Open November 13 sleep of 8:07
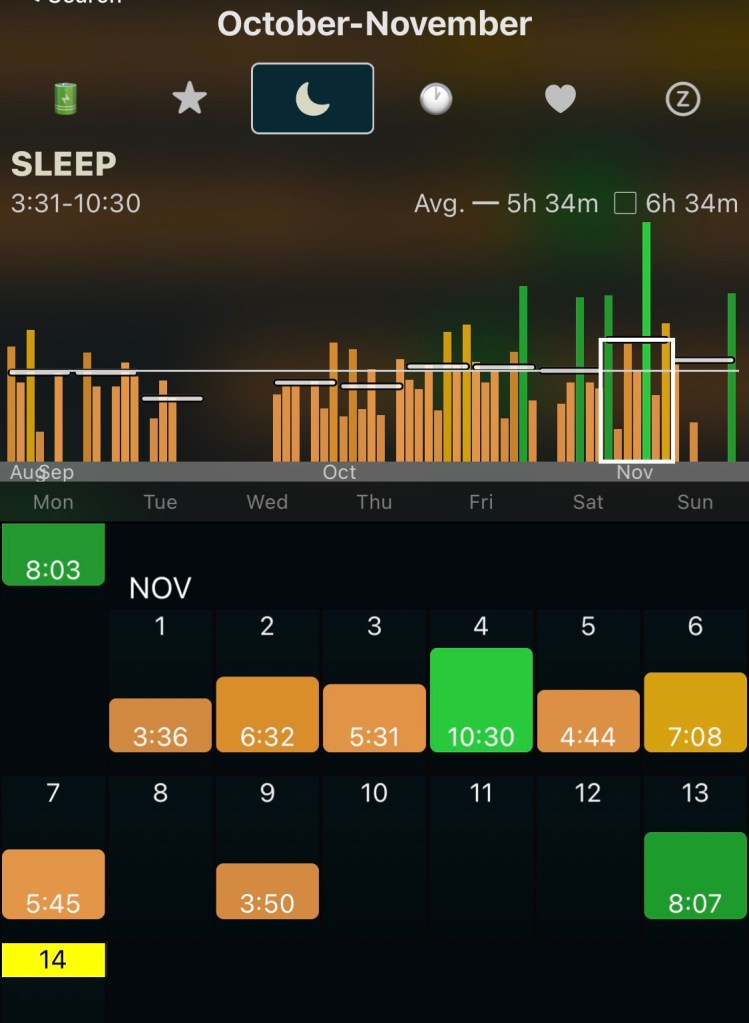Image resolution: width=749 pixels, height=1023 pixels. click(x=695, y=875)
